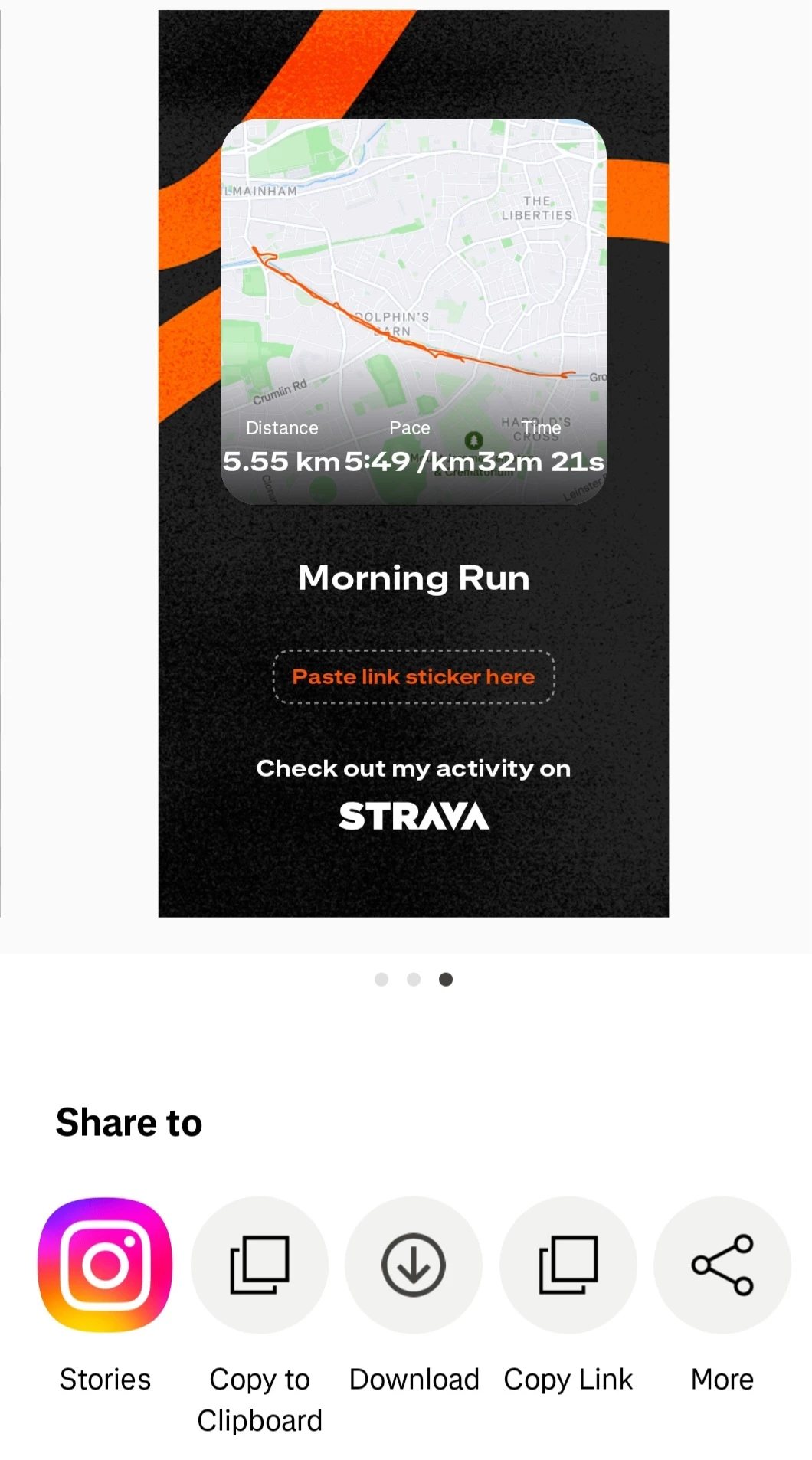Open the More sharing options

pyautogui.click(x=722, y=1265)
